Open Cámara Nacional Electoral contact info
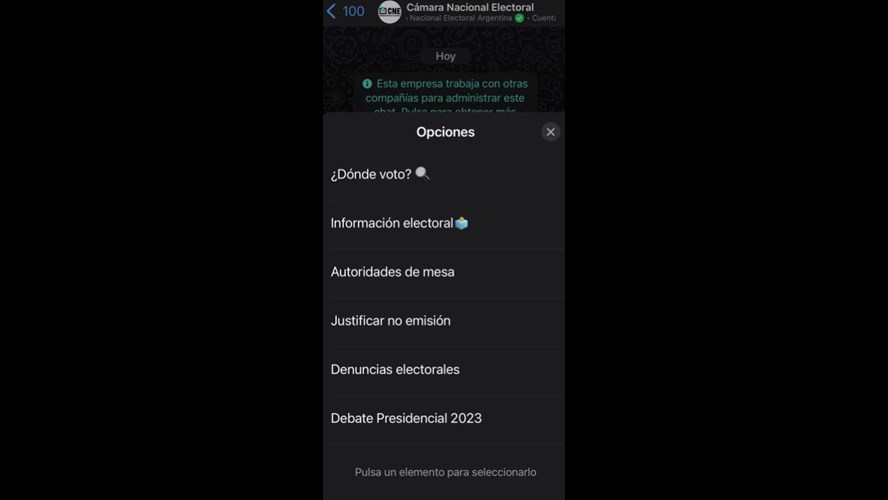 [x=469, y=11]
